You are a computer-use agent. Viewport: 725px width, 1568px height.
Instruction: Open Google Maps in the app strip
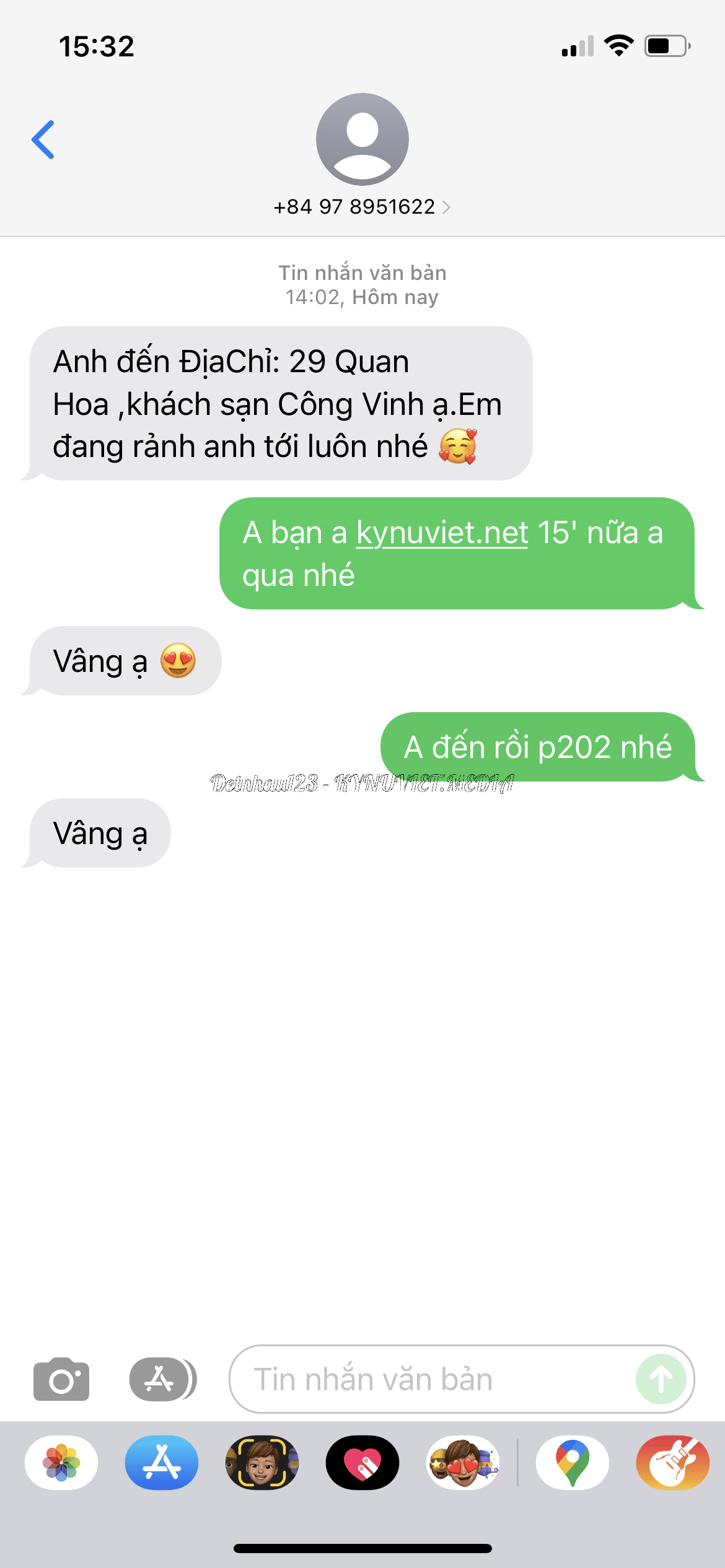pos(573,1463)
